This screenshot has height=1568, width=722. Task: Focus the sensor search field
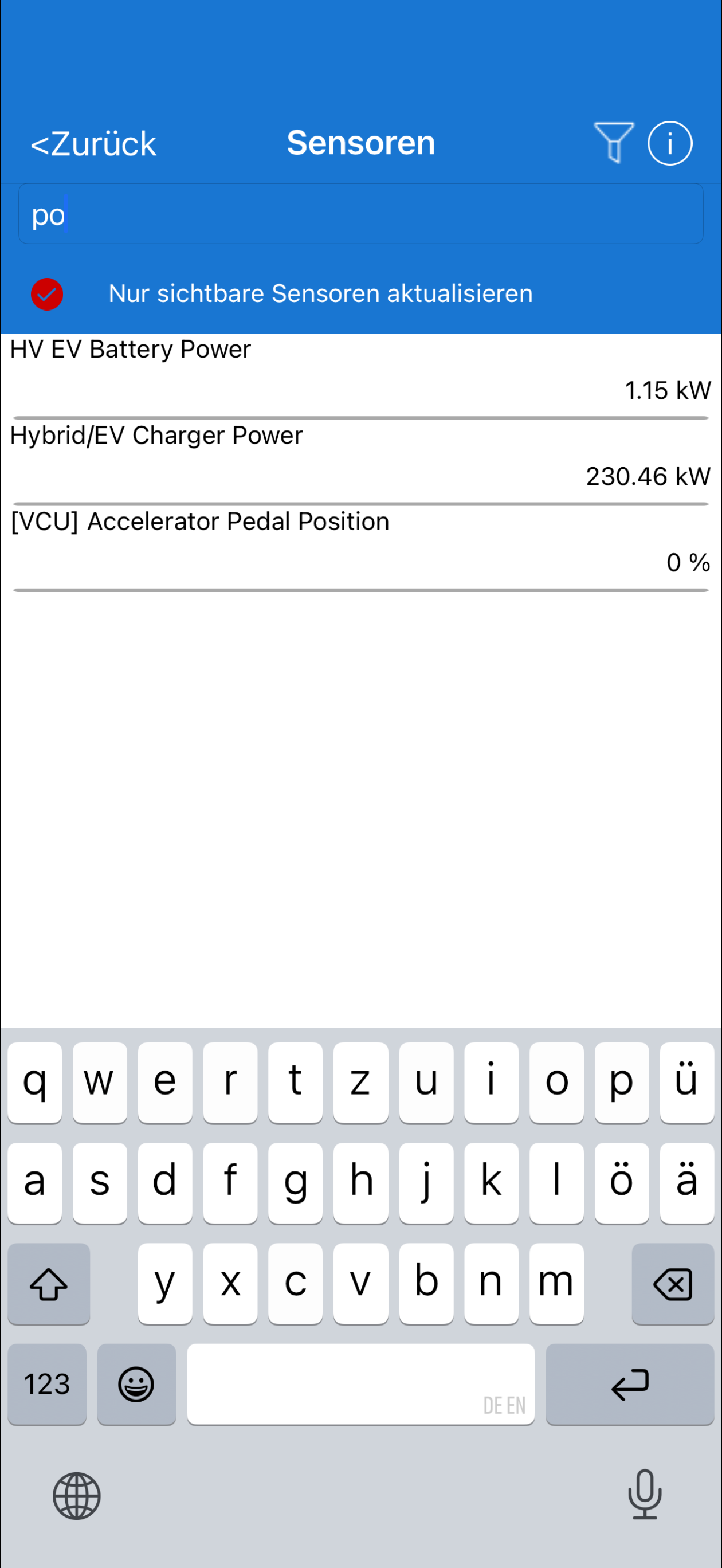click(360, 214)
